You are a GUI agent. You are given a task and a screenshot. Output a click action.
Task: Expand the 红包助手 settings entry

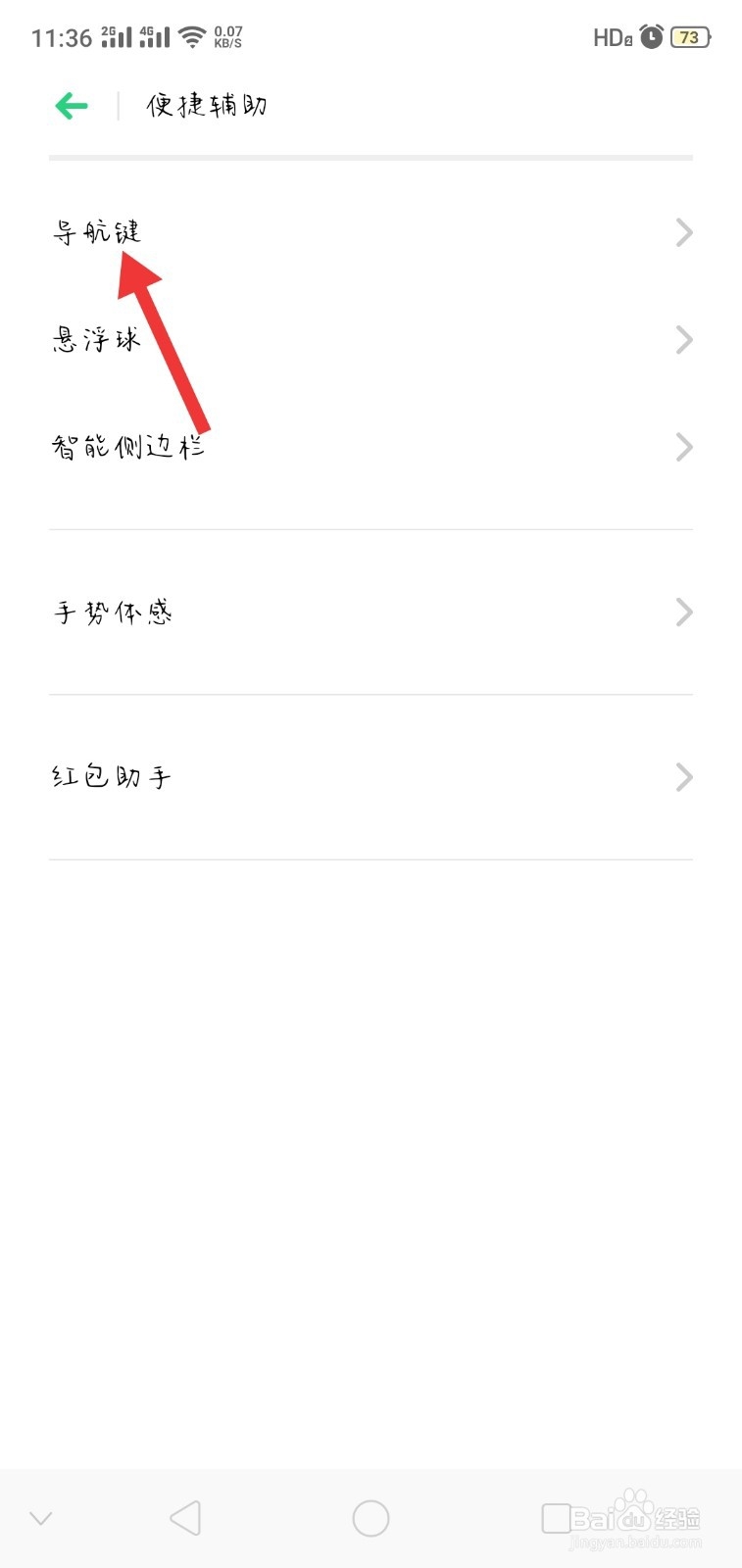pyautogui.click(x=683, y=776)
